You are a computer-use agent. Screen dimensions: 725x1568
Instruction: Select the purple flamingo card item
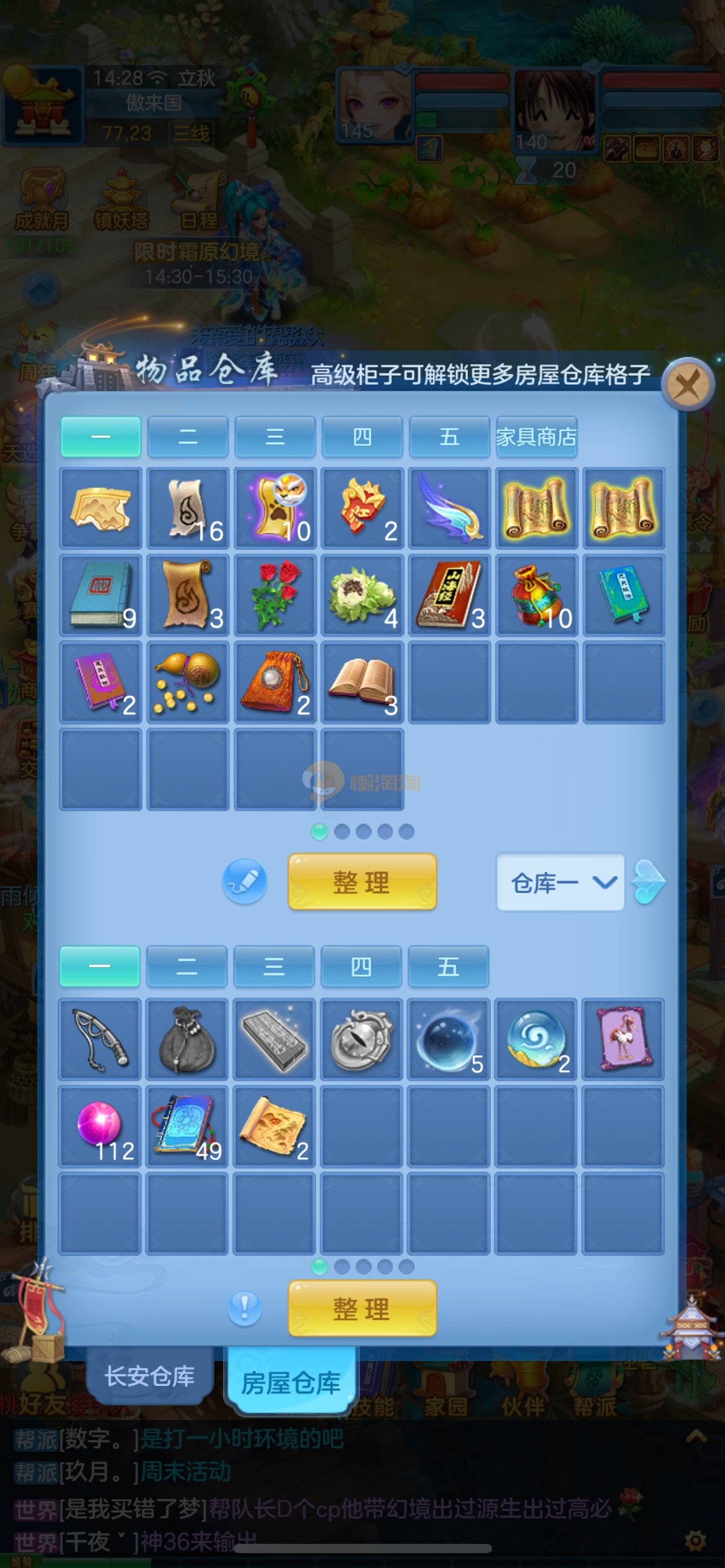point(623,1039)
